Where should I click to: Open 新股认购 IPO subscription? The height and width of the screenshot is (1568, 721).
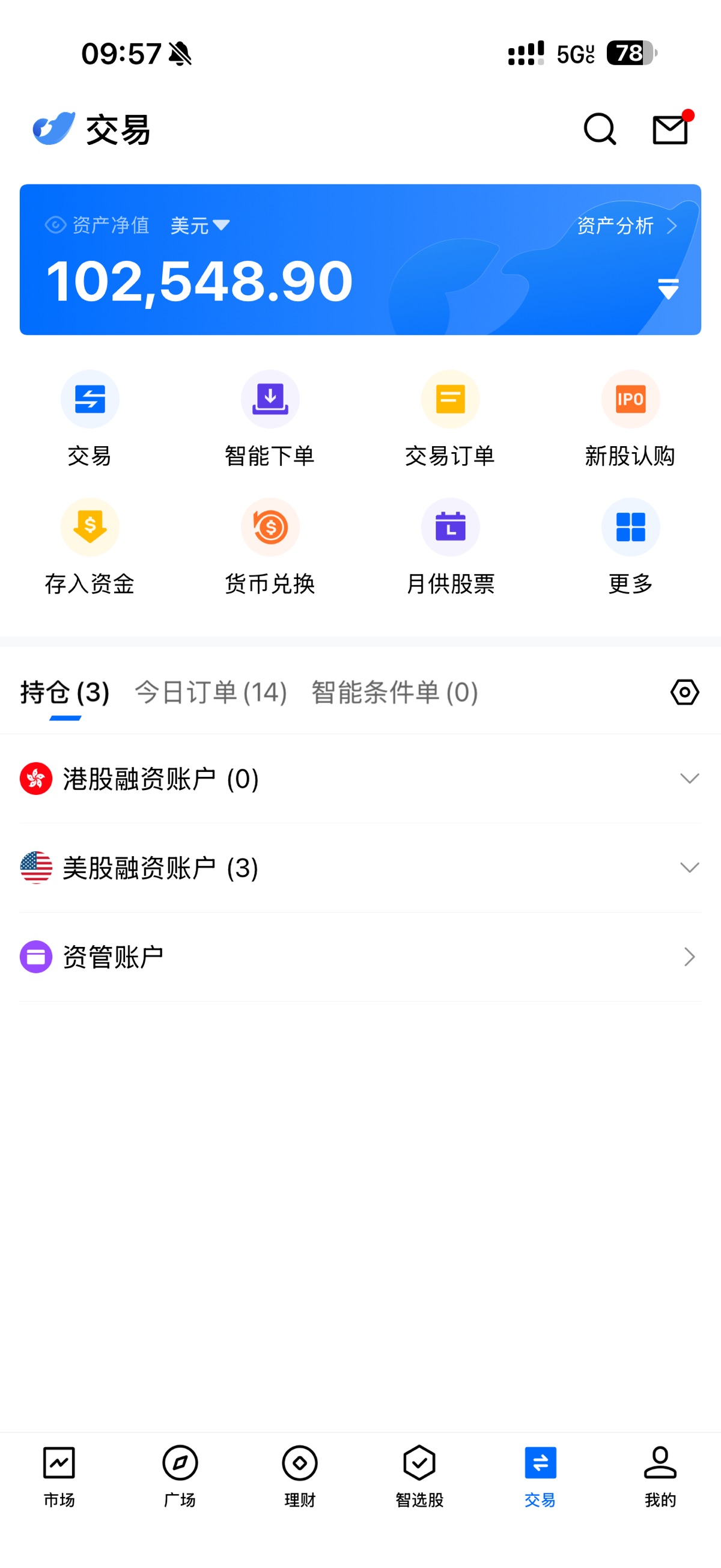click(630, 419)
